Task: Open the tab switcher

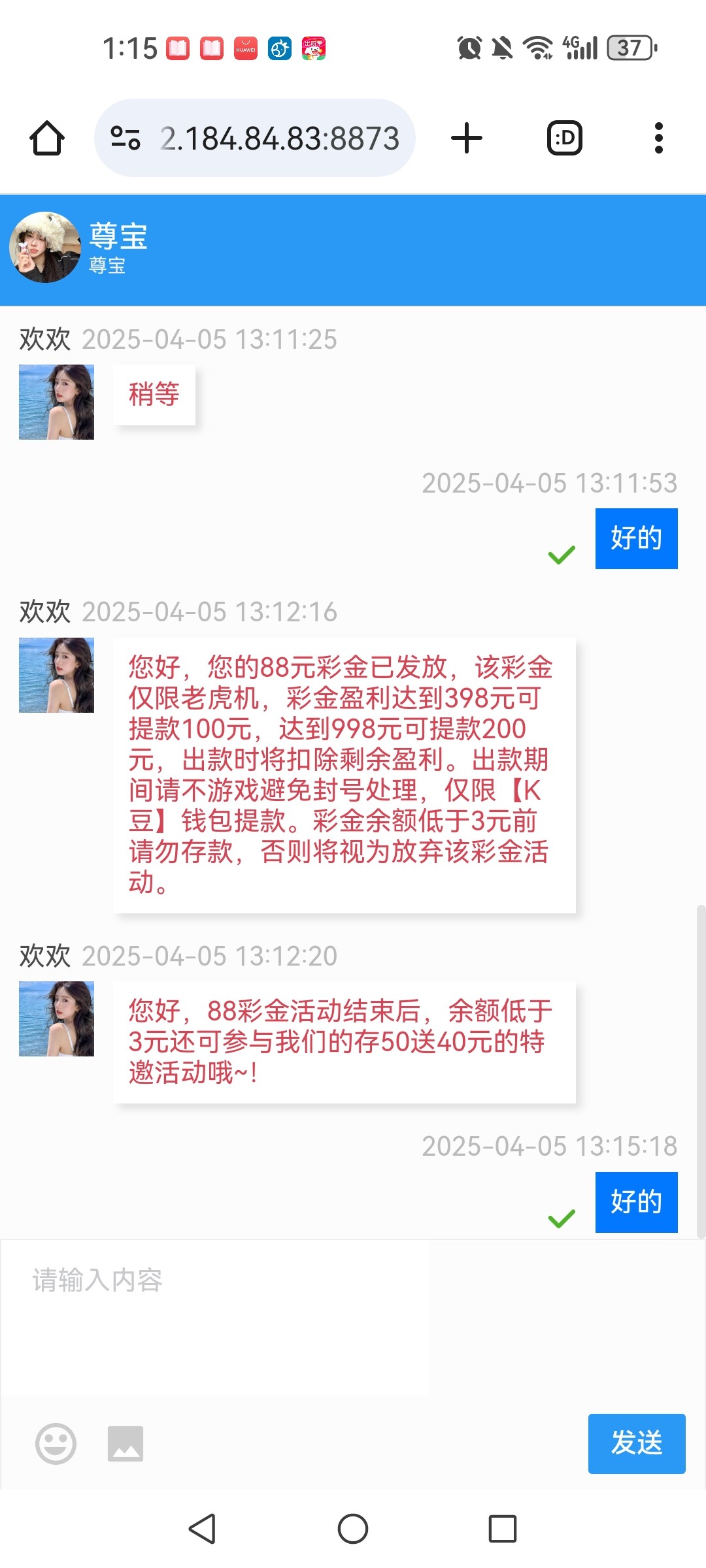Action: click(564, 138)
